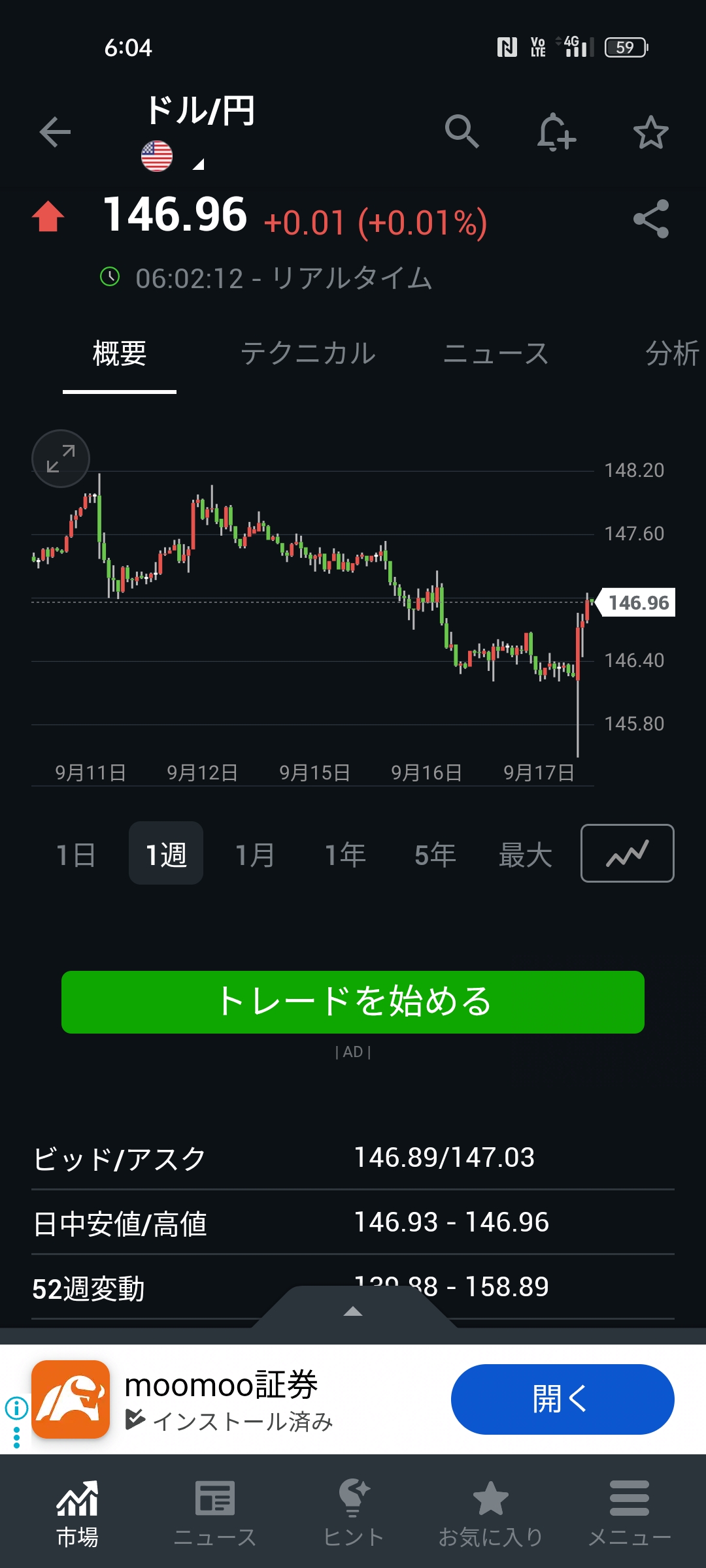This screenshot has width=706, height=1568.
Task: Select the 1年 chart range
Action: pyautogui.click(x=345, y=855)
